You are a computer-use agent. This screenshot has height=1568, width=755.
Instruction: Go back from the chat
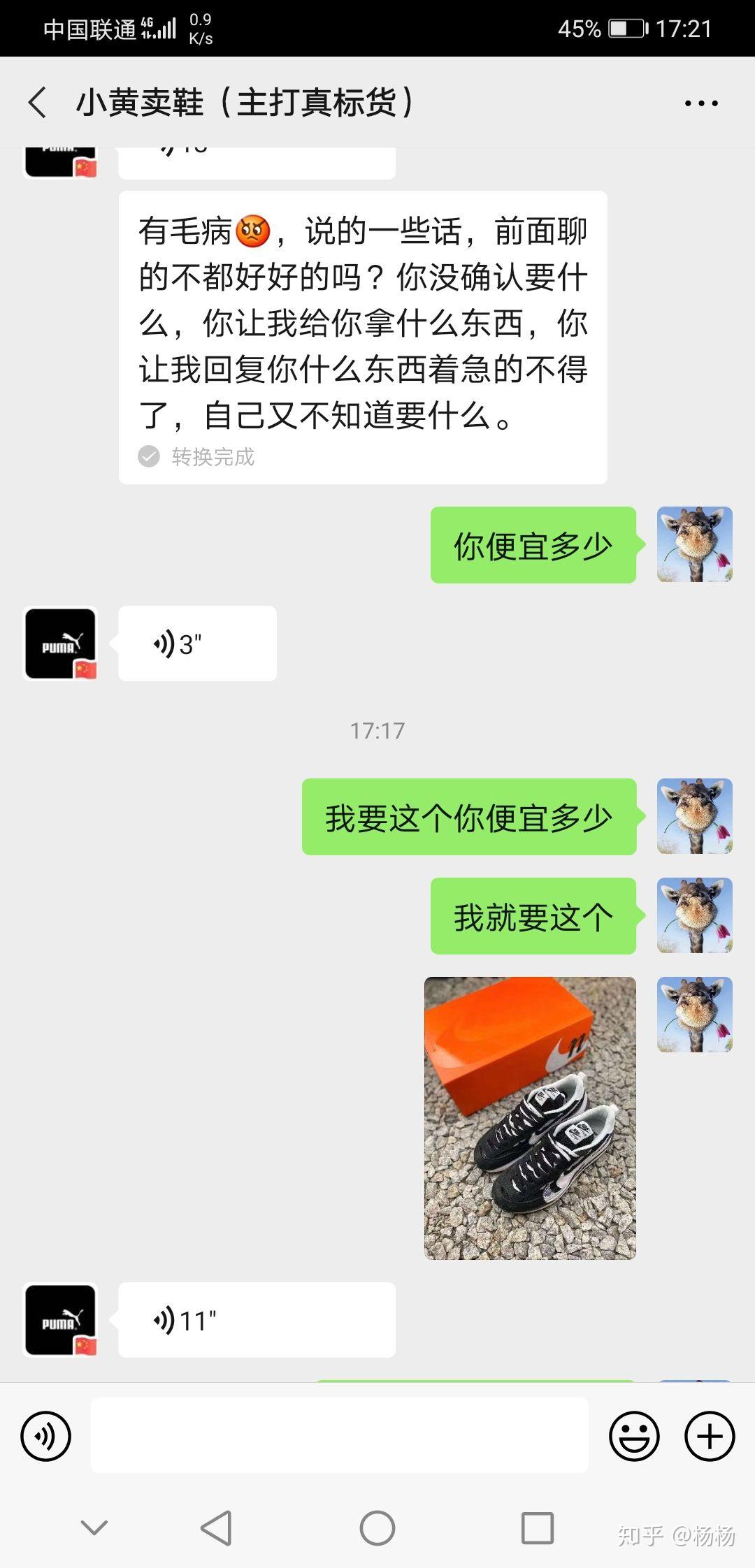pyautogui.click(x=38, y=103)
